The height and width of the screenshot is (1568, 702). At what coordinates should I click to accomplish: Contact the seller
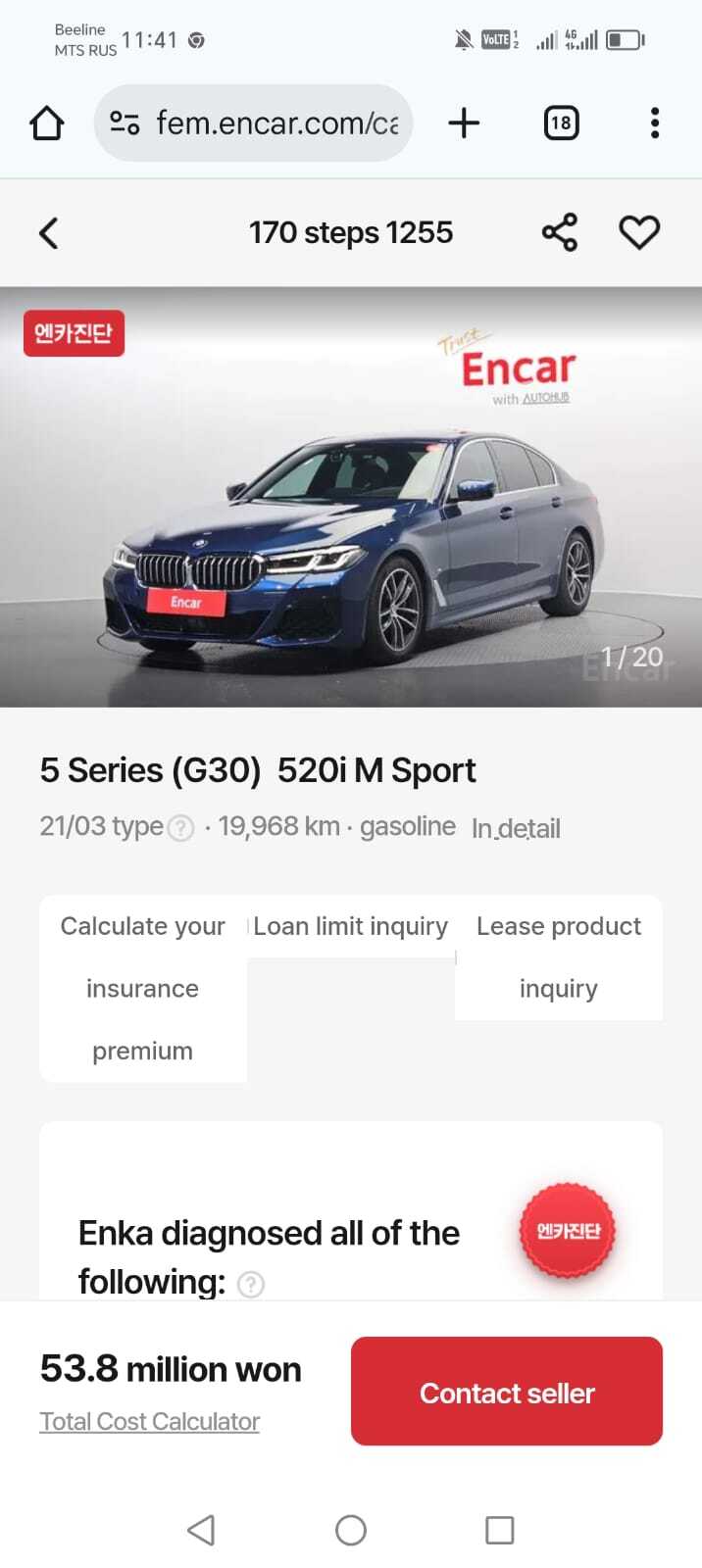pos(507,1392)
